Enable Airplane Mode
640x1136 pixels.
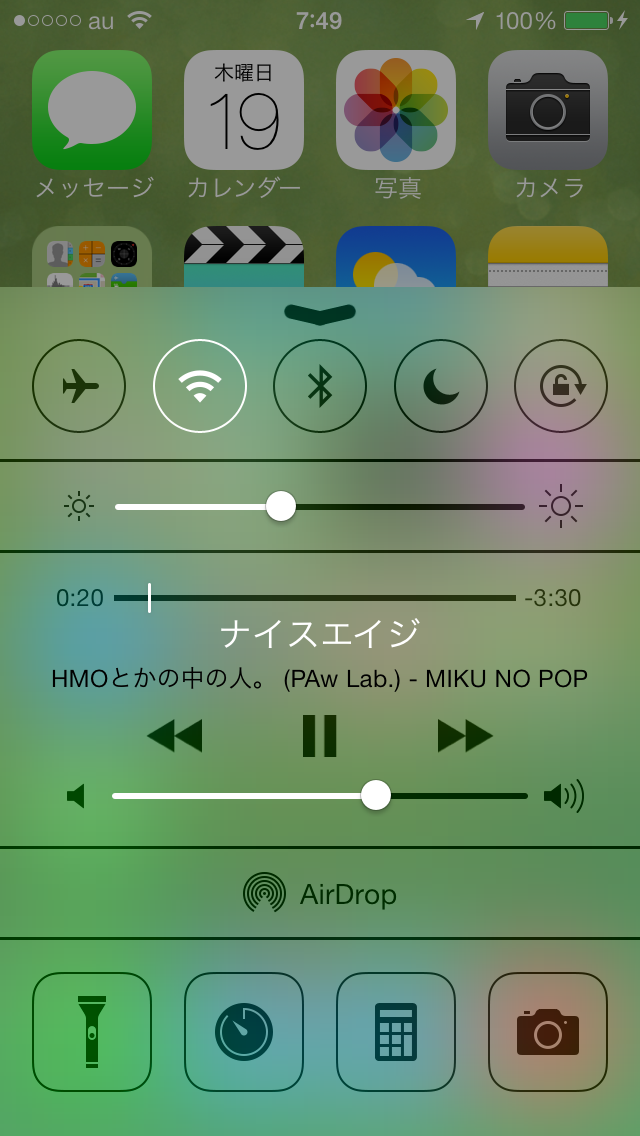[x=79, y=385]
